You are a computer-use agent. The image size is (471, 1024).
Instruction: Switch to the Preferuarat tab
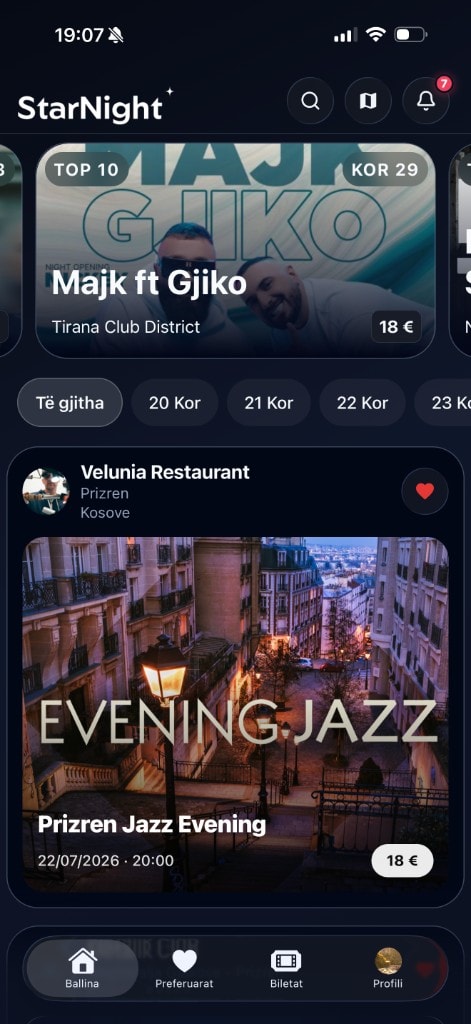tap(184, 968)
